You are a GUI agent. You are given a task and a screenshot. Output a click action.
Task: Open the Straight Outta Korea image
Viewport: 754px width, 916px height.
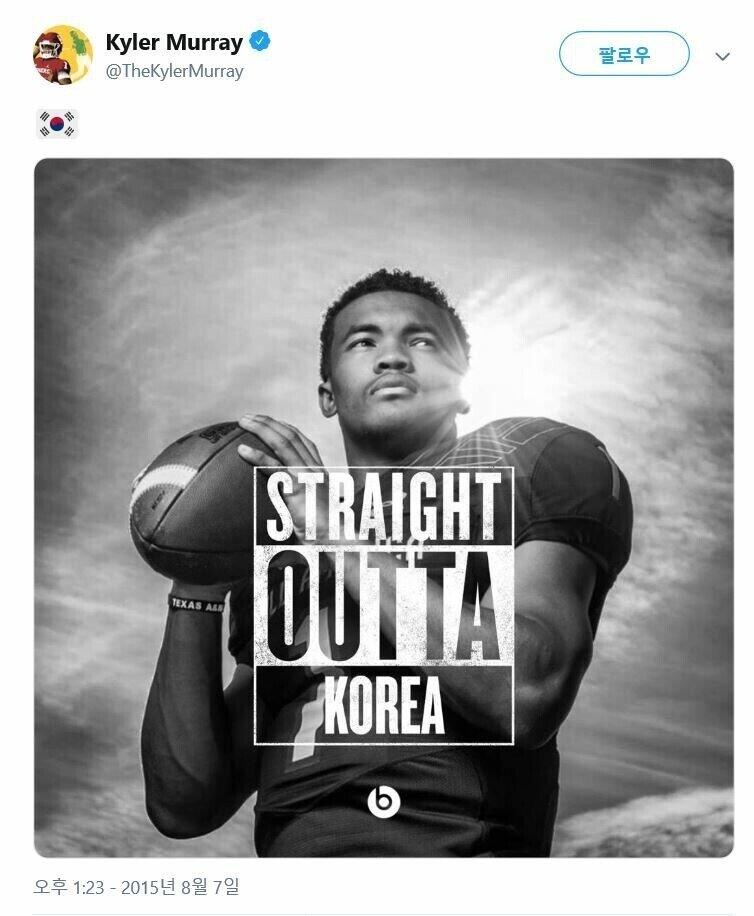[x=384, y=508]
